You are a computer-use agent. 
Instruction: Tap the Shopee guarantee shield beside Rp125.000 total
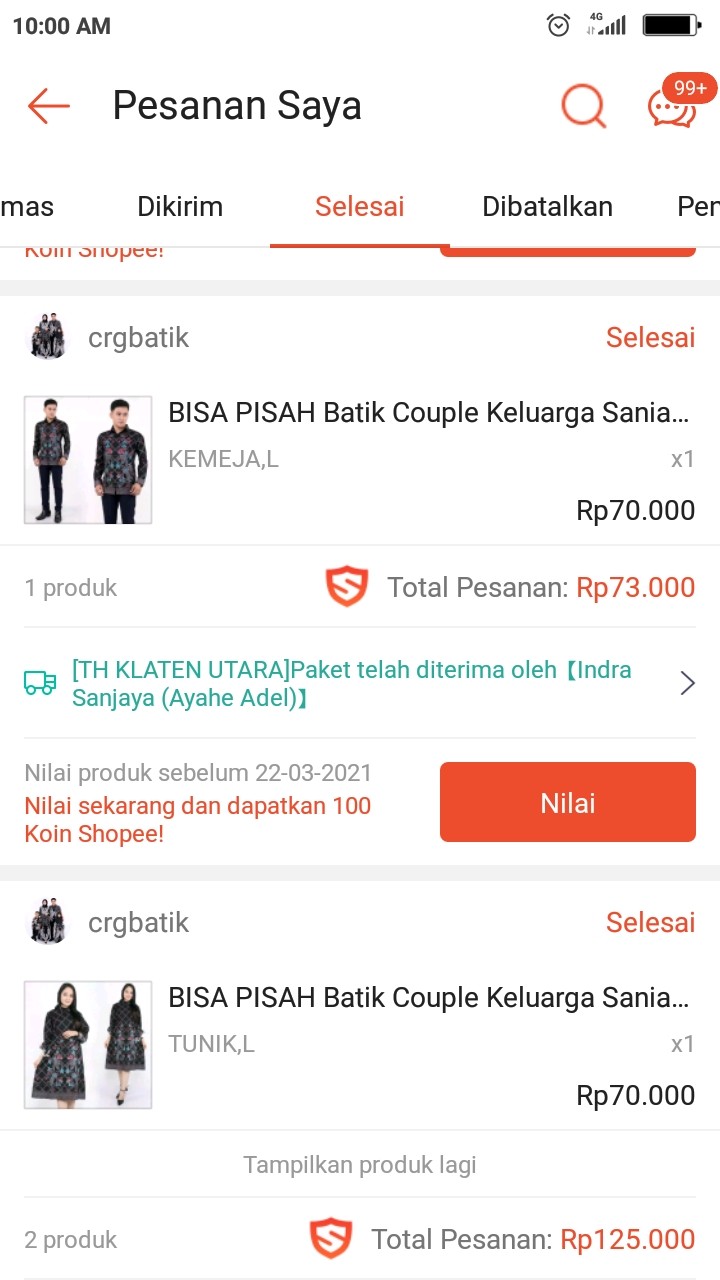[330, 1238]
